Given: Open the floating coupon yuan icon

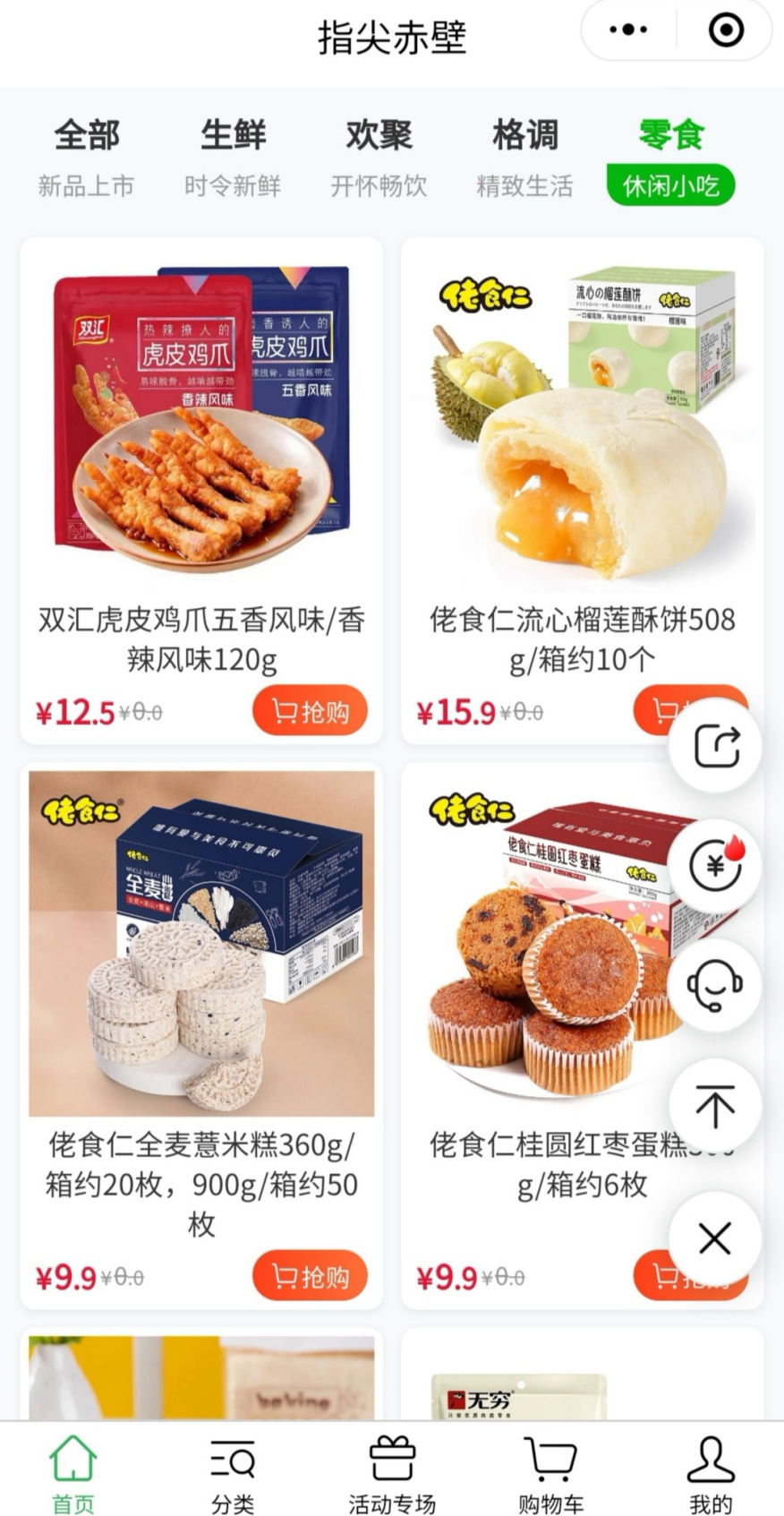Looking at the screenshot, I should click(x=715, y=865).
